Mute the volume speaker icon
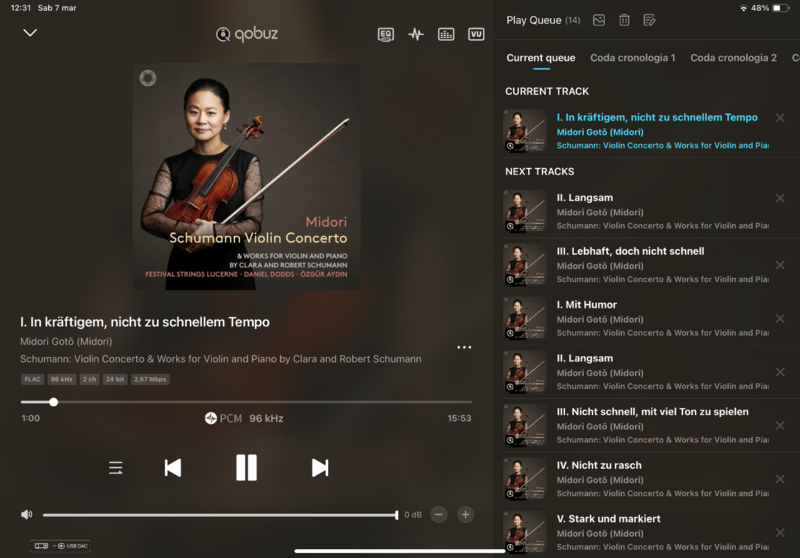 [x=27, y=514]
